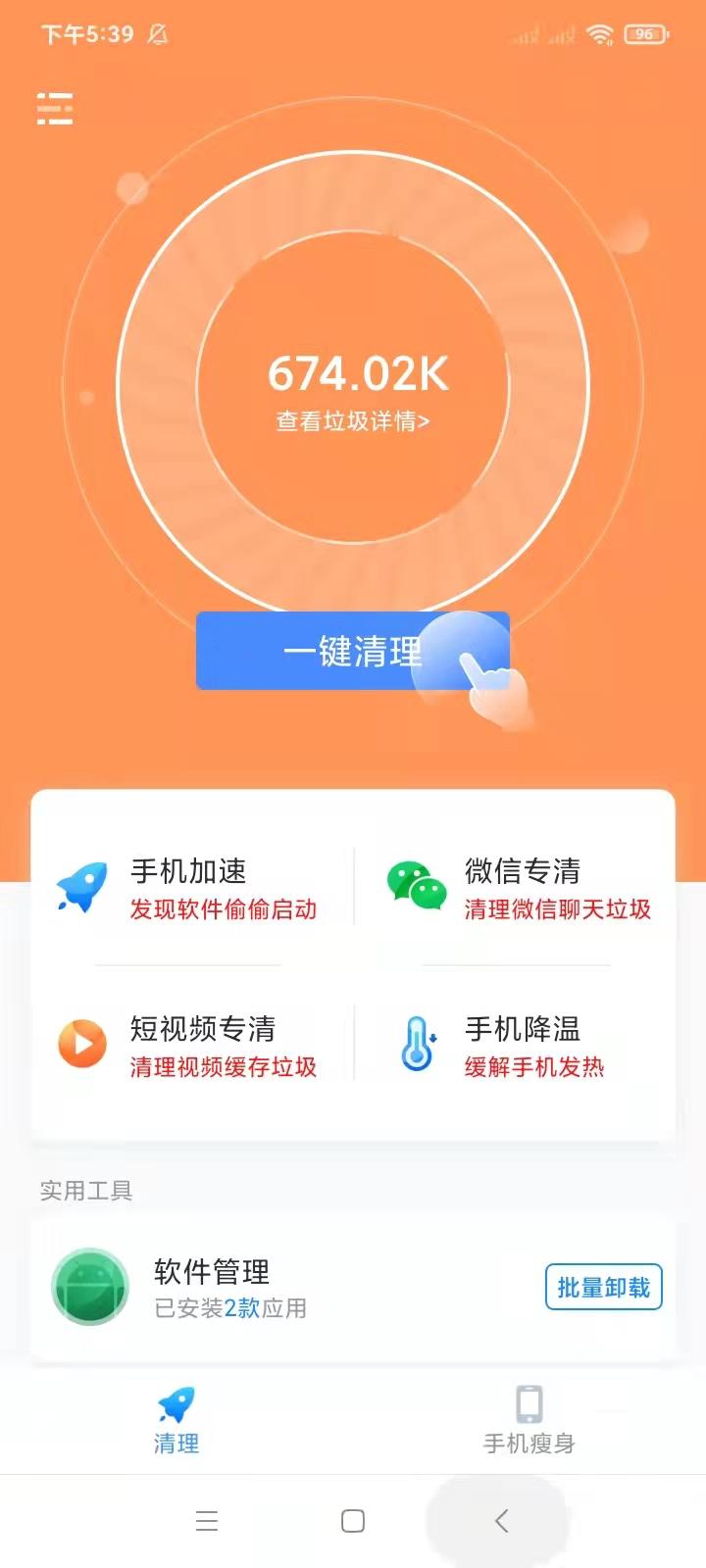Open 微信专清 WeChat cleaner

coord(518,888)
